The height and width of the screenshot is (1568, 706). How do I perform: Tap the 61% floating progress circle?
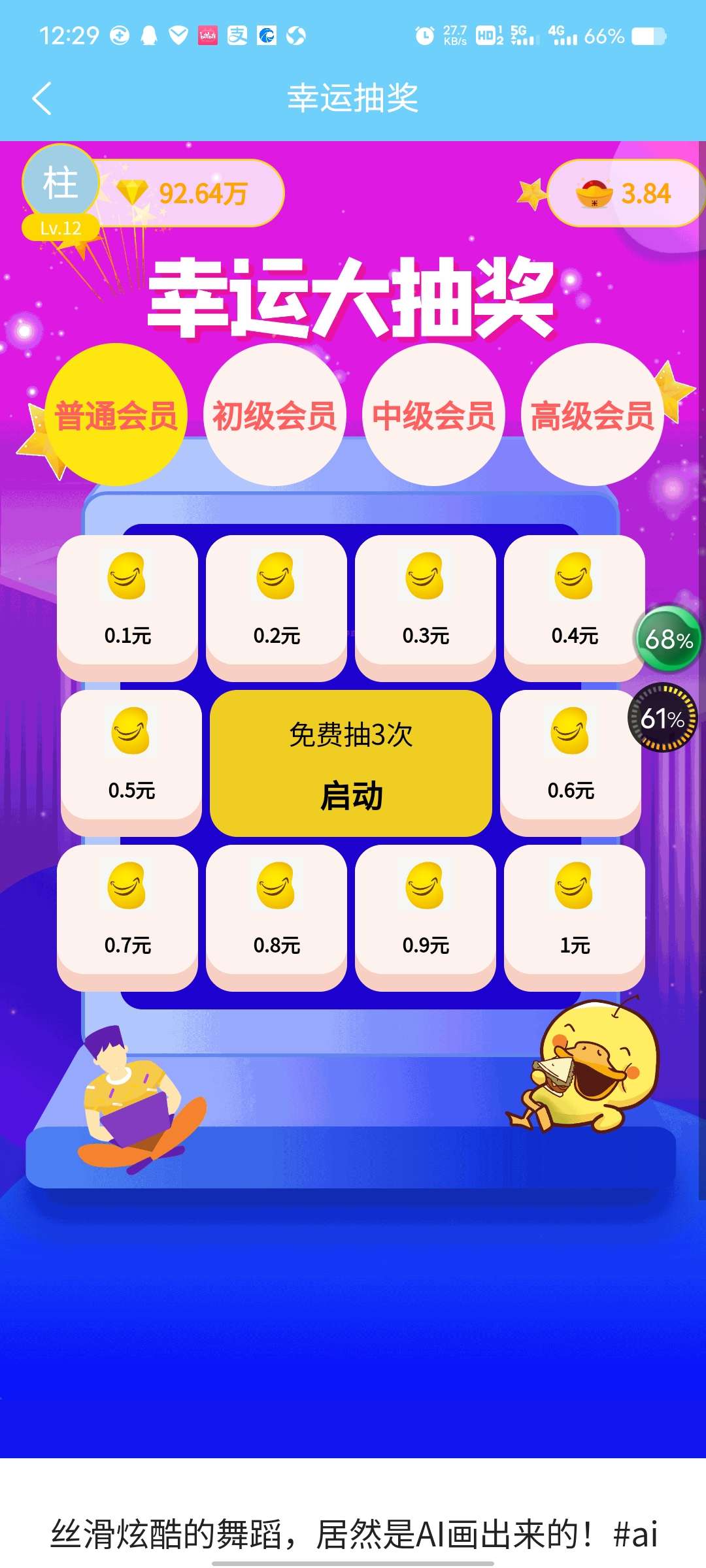point(662,718)
